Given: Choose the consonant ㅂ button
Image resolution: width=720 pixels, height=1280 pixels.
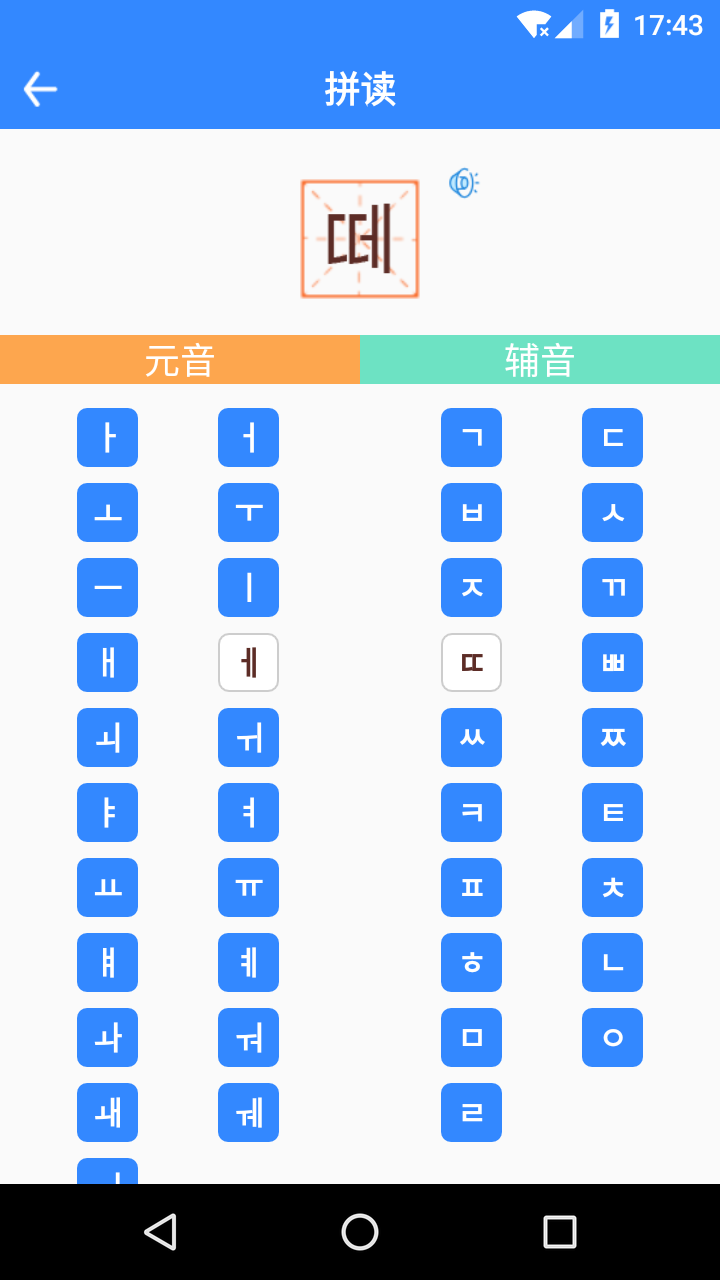Looking at the screenshot, I should coord(471,512).
